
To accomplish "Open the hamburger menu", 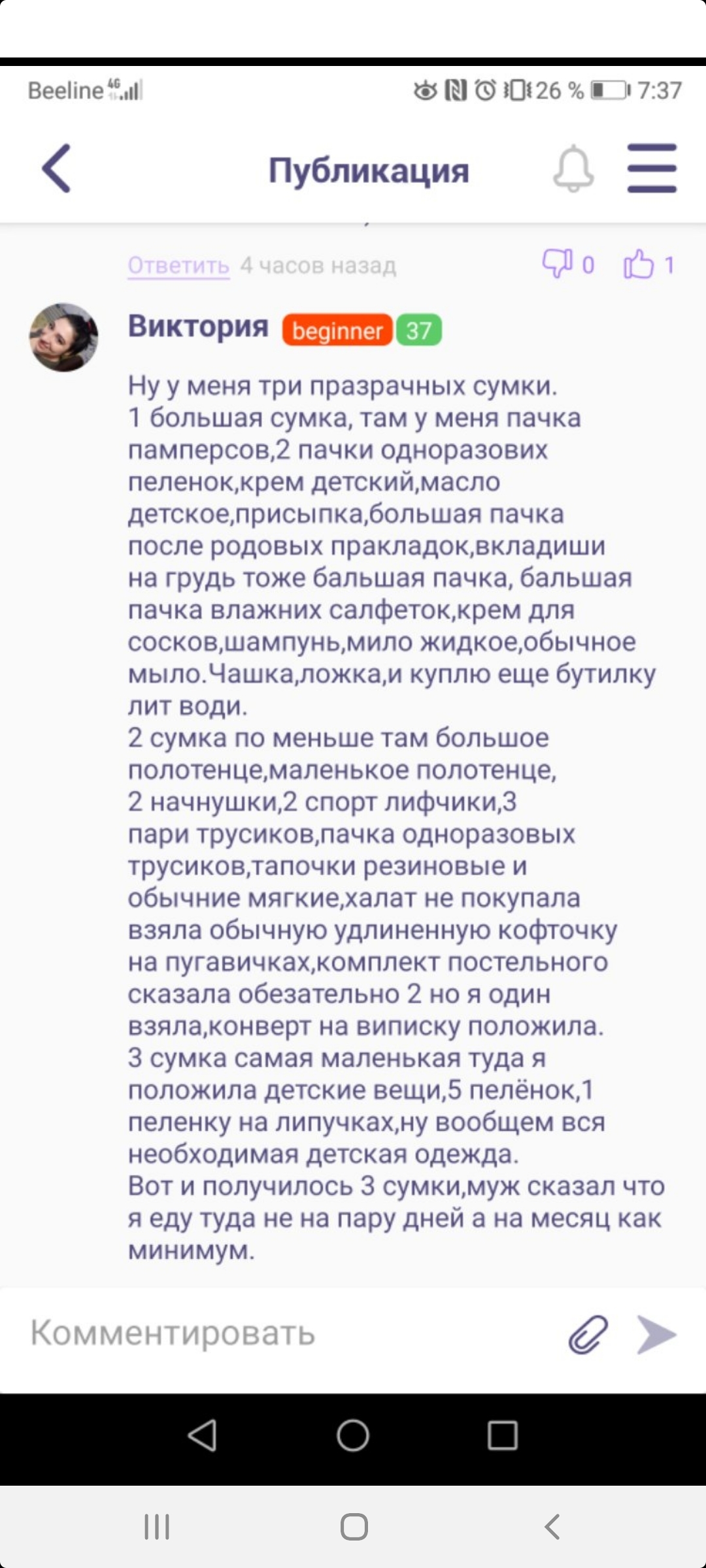I will [652, 169].
